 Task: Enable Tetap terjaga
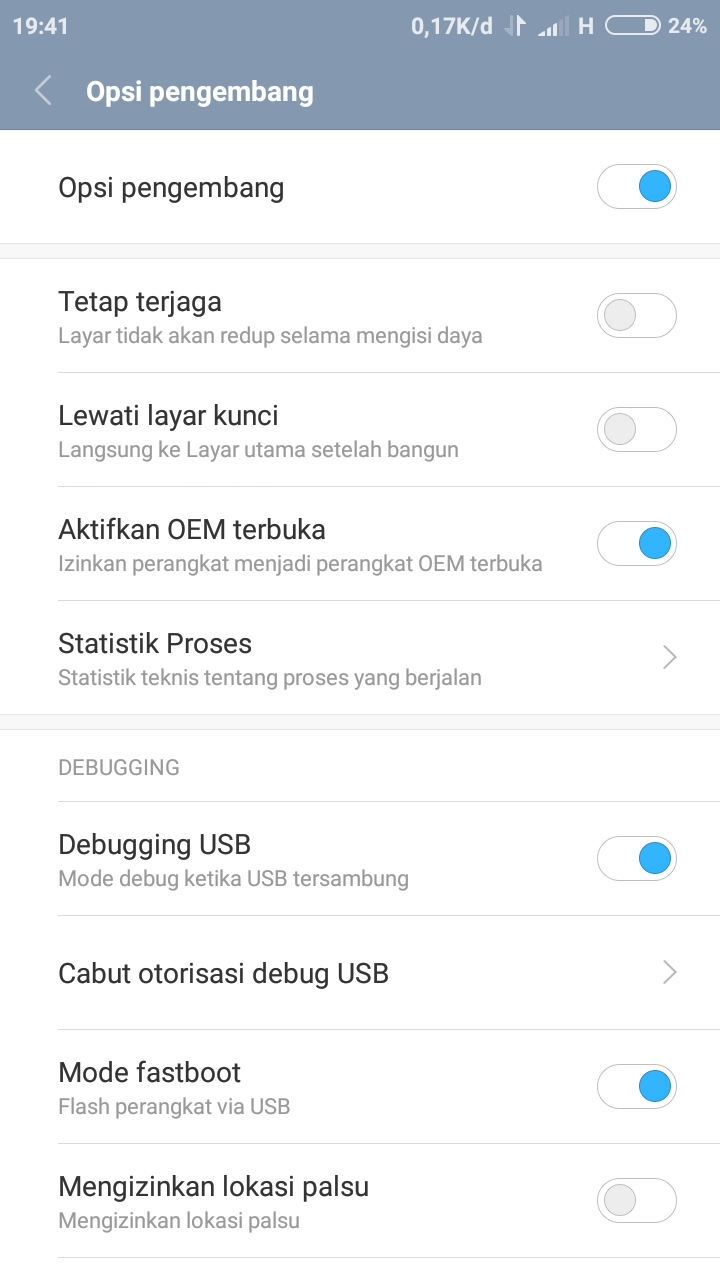(x=636, y=316)
